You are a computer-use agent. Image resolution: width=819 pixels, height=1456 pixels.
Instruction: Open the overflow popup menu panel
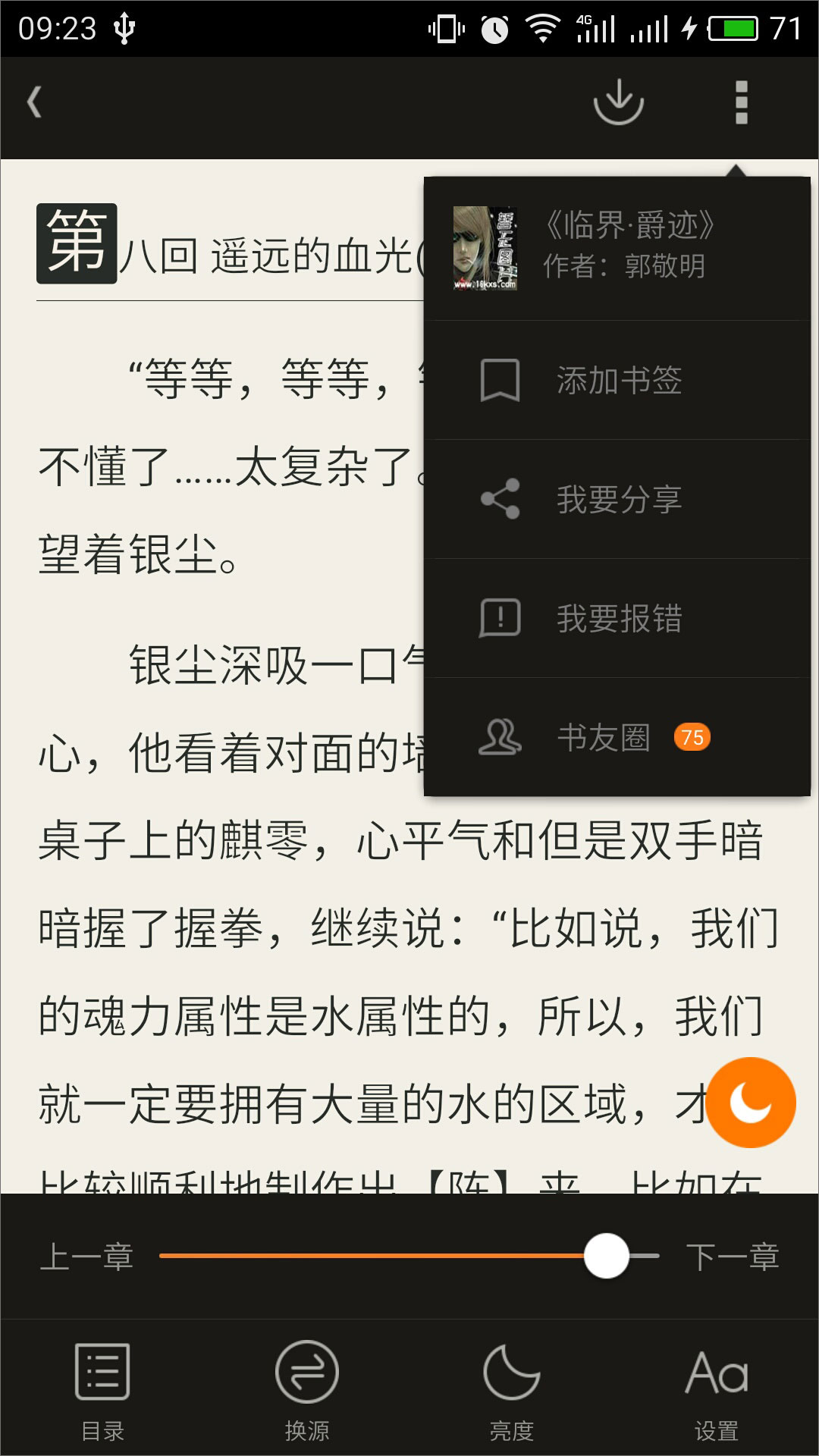pyautogui.click(x=614, y=485)
